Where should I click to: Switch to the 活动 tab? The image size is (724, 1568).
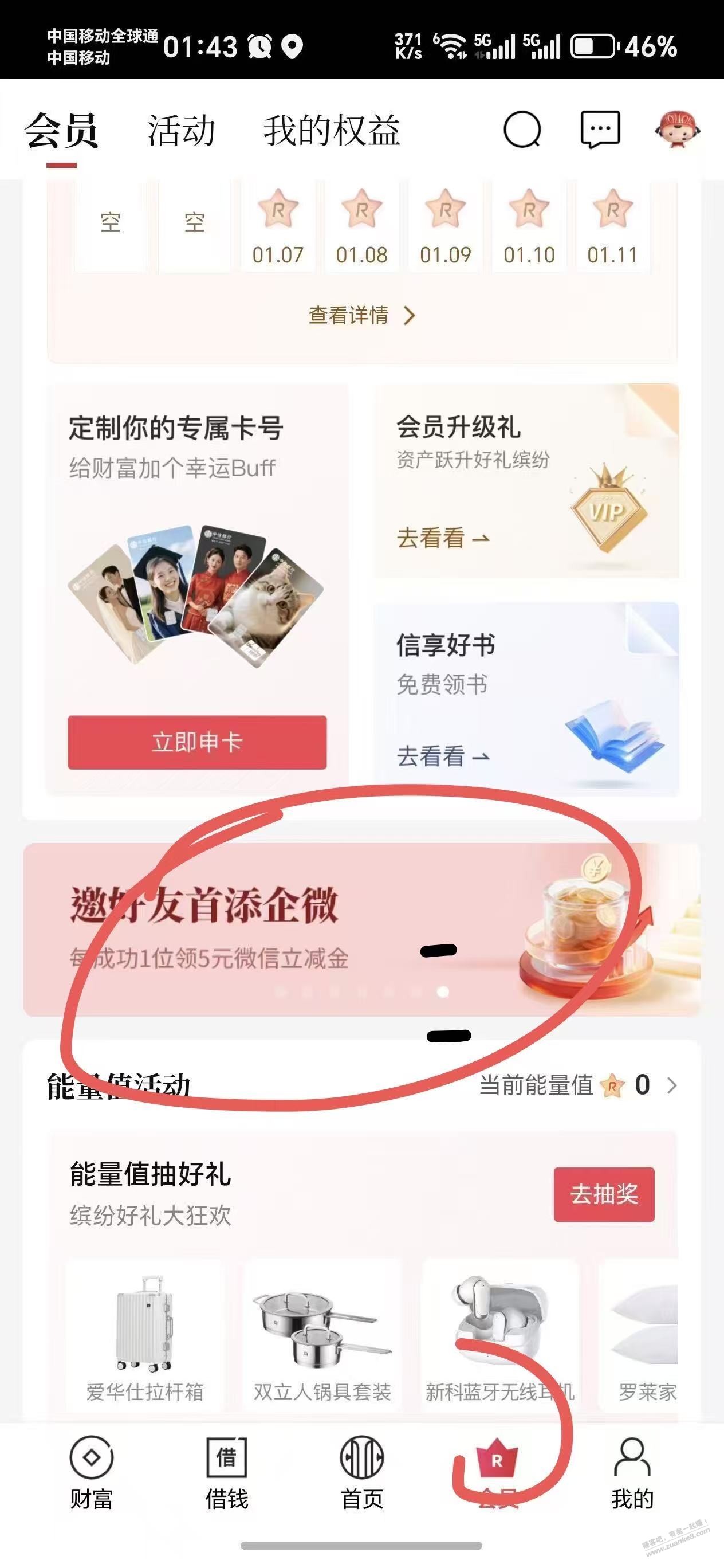[182, 131]
